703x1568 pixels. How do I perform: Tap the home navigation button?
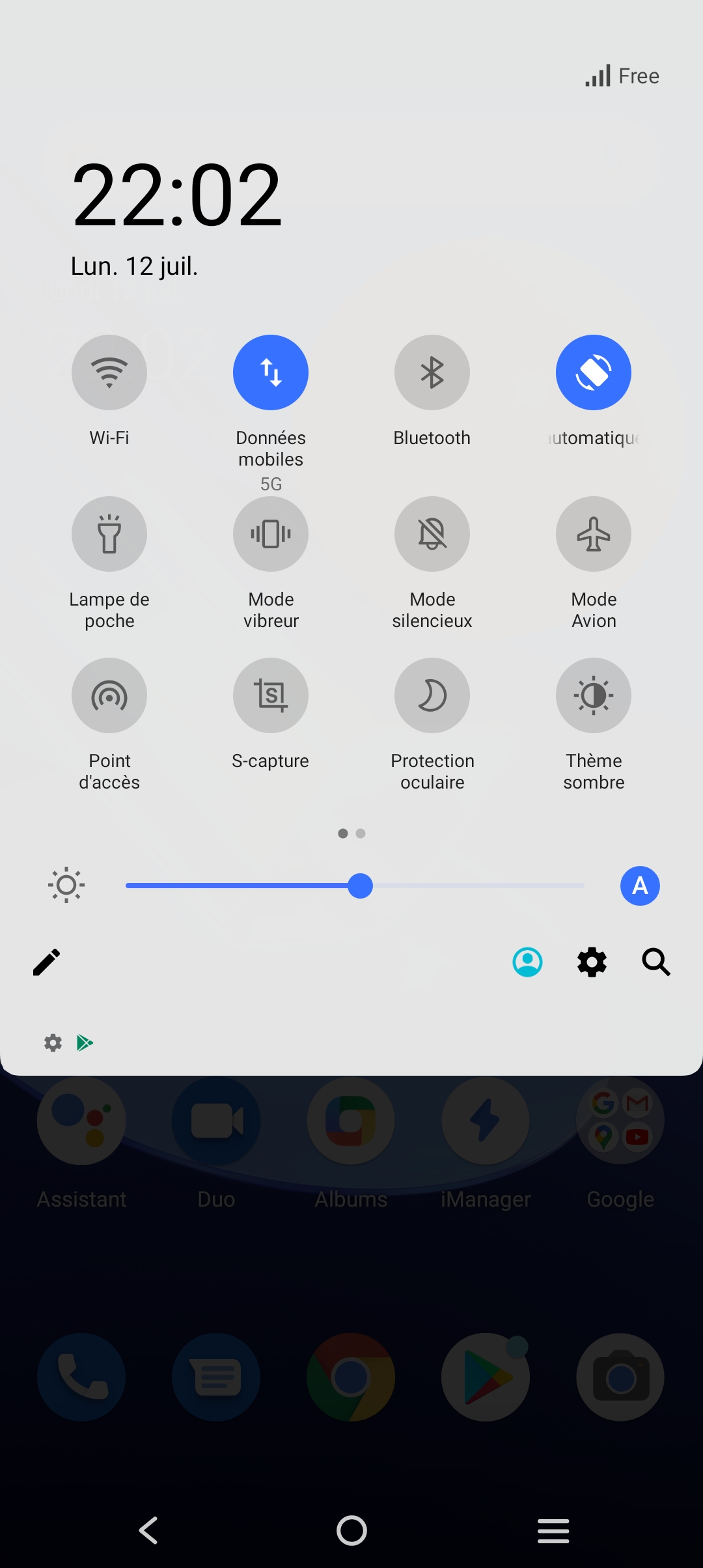click(351, 1530)
